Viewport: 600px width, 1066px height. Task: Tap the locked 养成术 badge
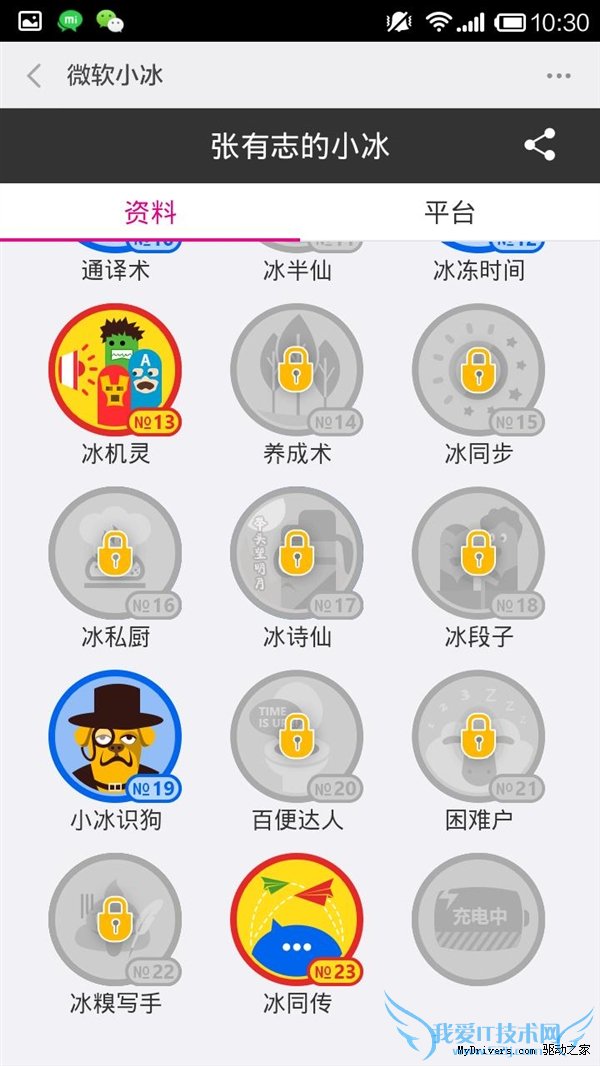click(297, 370)
